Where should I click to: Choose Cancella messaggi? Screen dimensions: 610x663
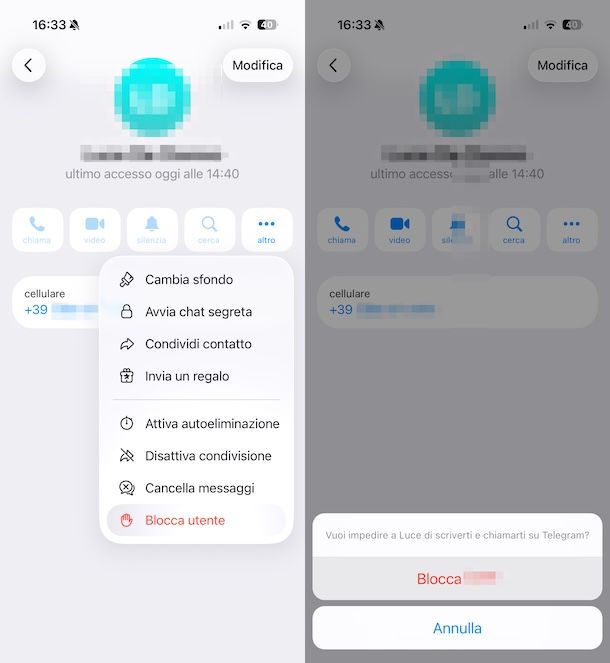(x=197, y=488)
